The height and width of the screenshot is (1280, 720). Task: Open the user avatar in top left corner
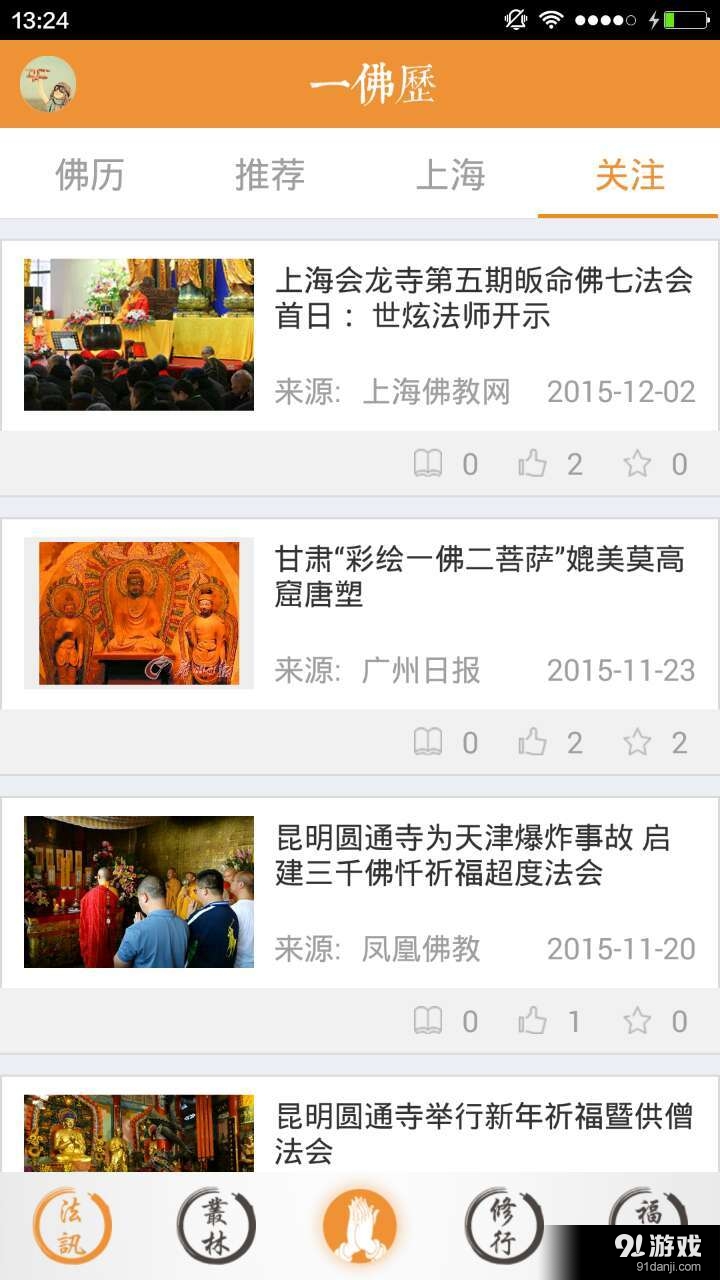(47, 84)
